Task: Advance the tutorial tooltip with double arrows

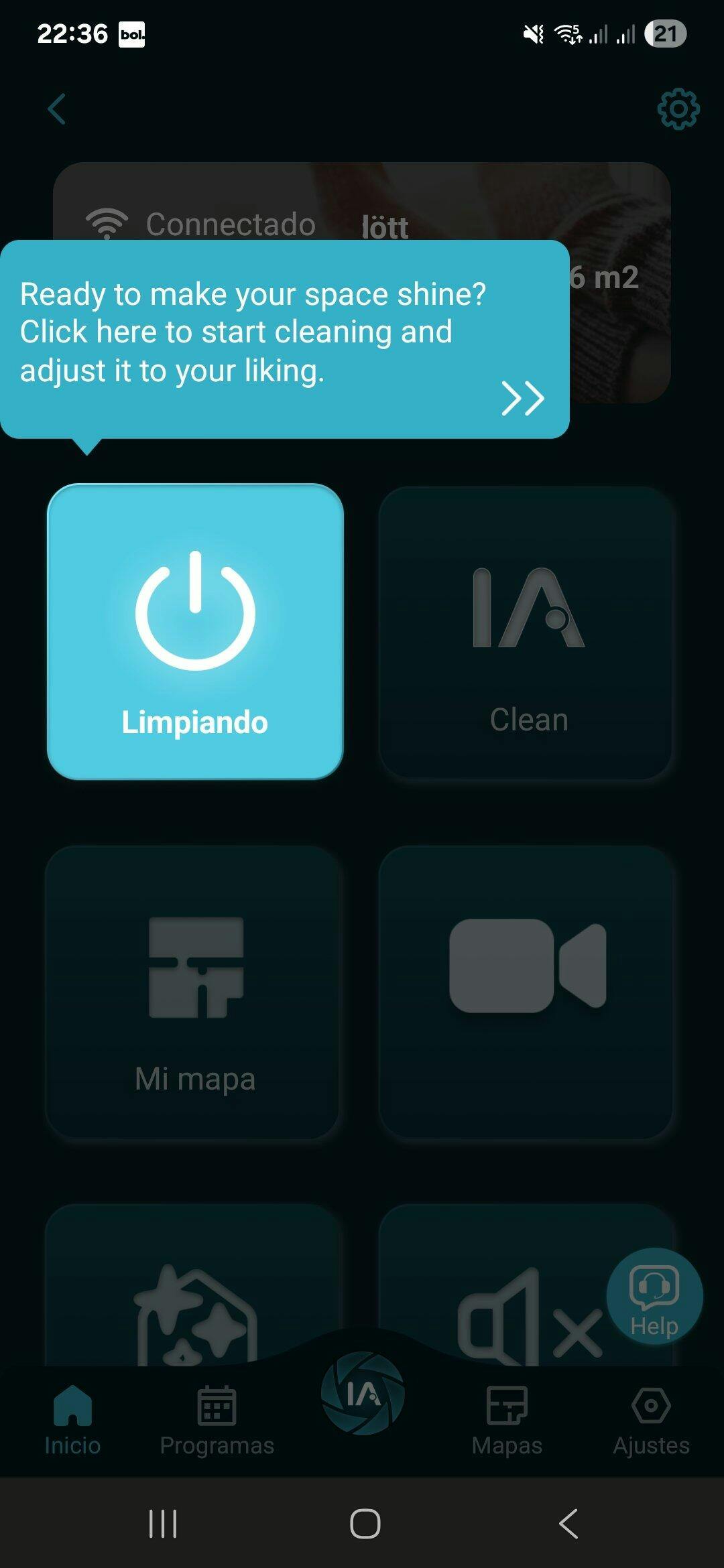Action: pyautogui.click(x=523, y=399)
